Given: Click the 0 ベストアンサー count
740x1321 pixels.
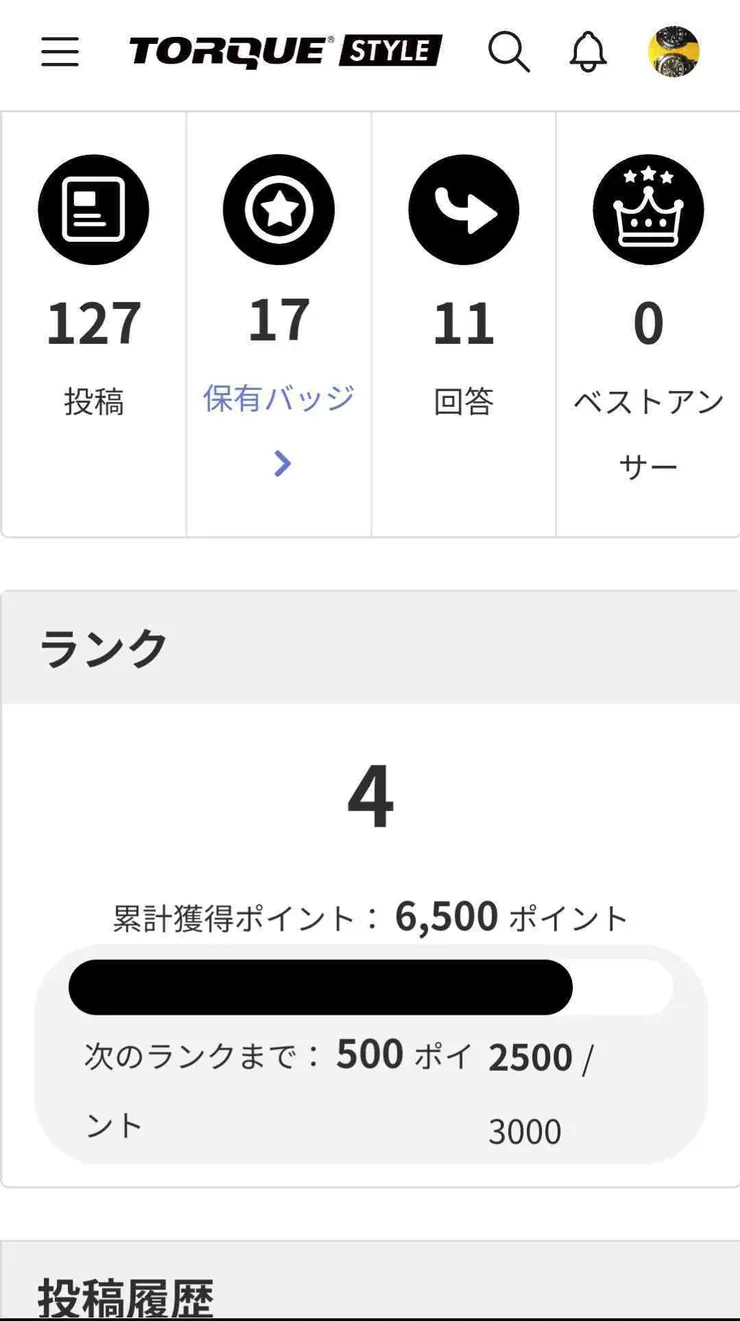Looking at the screenshot, I should (x=648, y=322).
